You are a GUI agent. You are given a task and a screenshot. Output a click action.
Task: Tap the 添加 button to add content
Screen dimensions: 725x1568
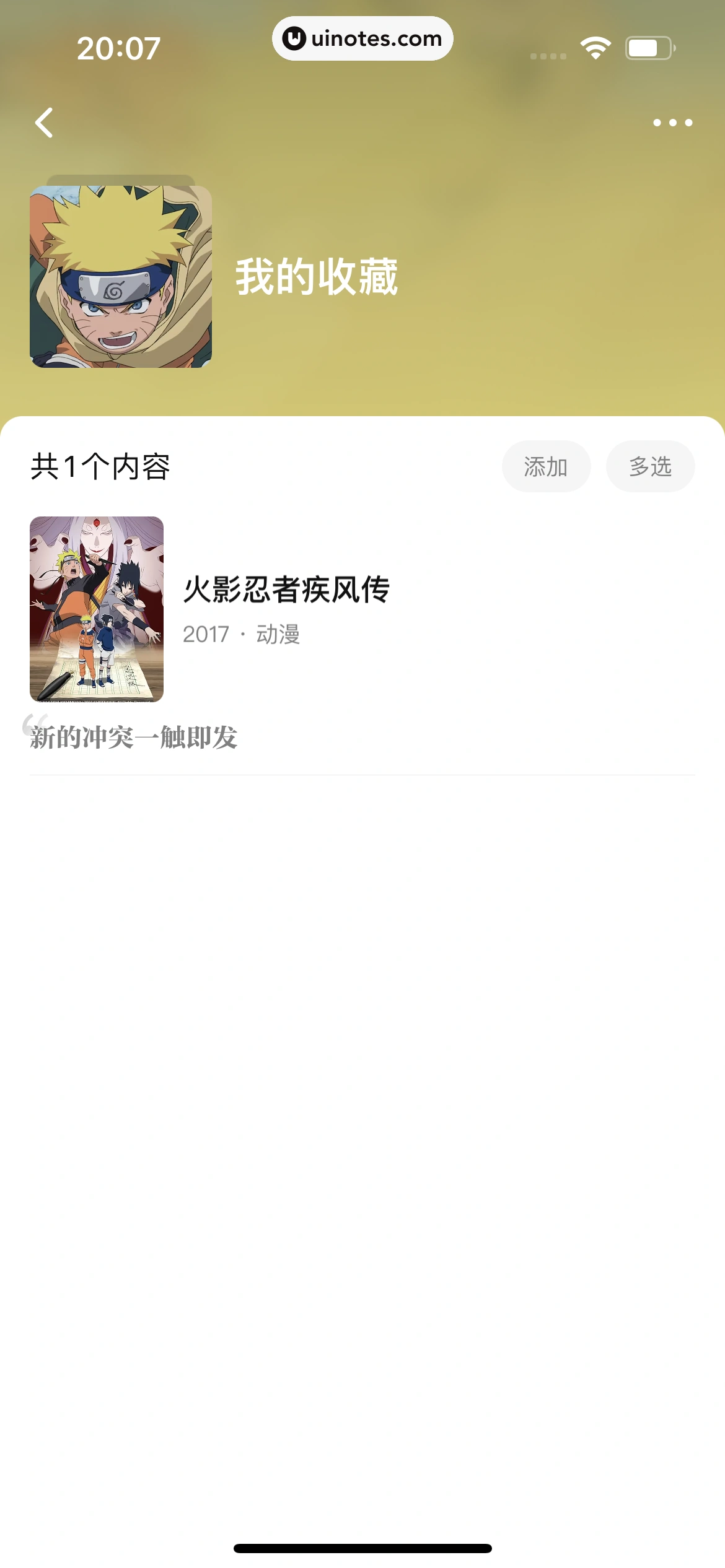(x=546, y=466)
